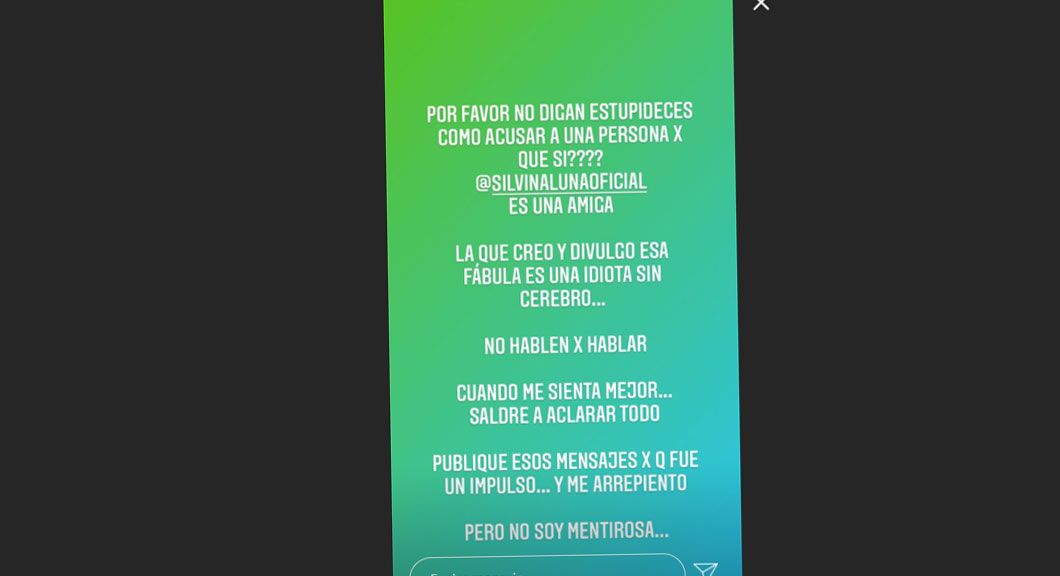Screen dimensions: 1060x576
Task: Close the story viewer
Action: (761, 4)
